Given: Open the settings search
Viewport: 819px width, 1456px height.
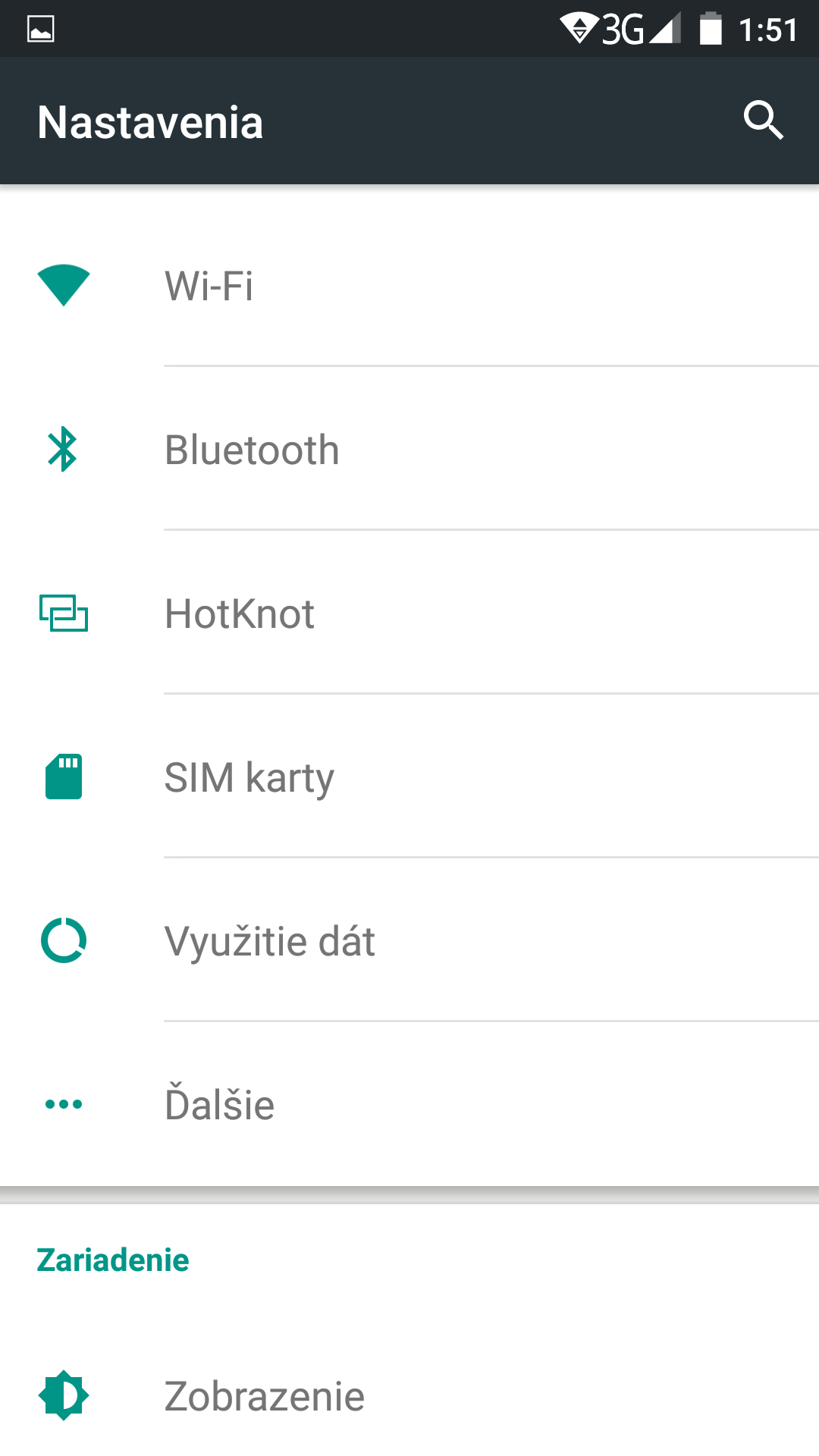Looking at the screenshot, I should [763, 121].
